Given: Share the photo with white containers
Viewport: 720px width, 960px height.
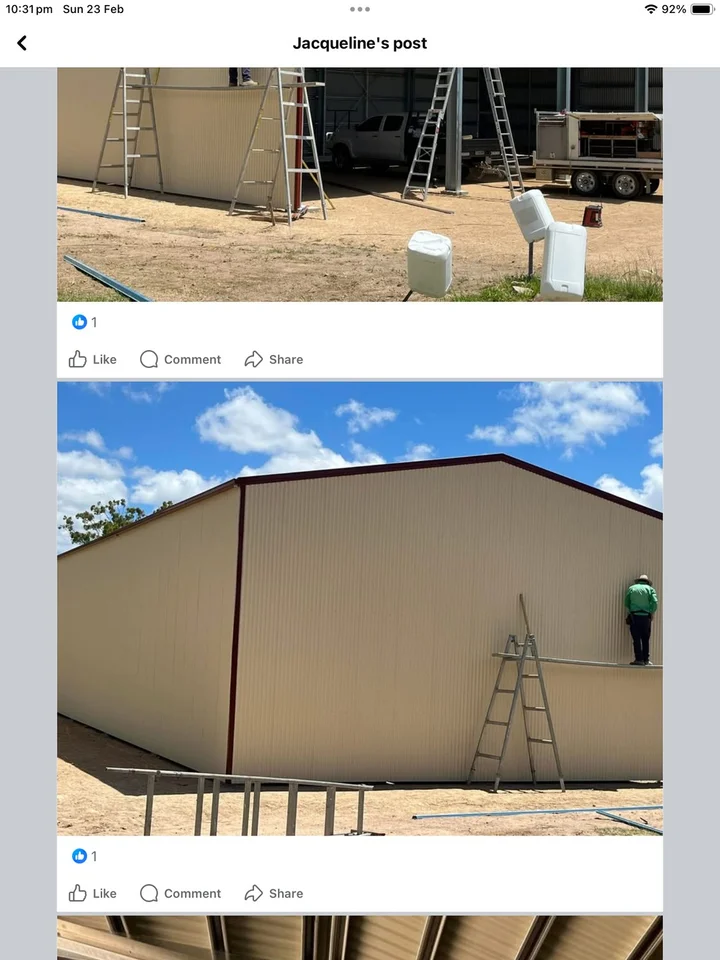Looking at the screenshot, I should 273,359.
